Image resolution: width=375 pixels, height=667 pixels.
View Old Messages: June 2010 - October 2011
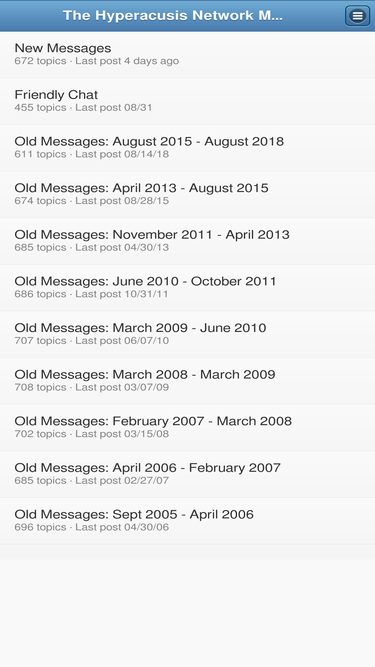click(x=188, y=288)
